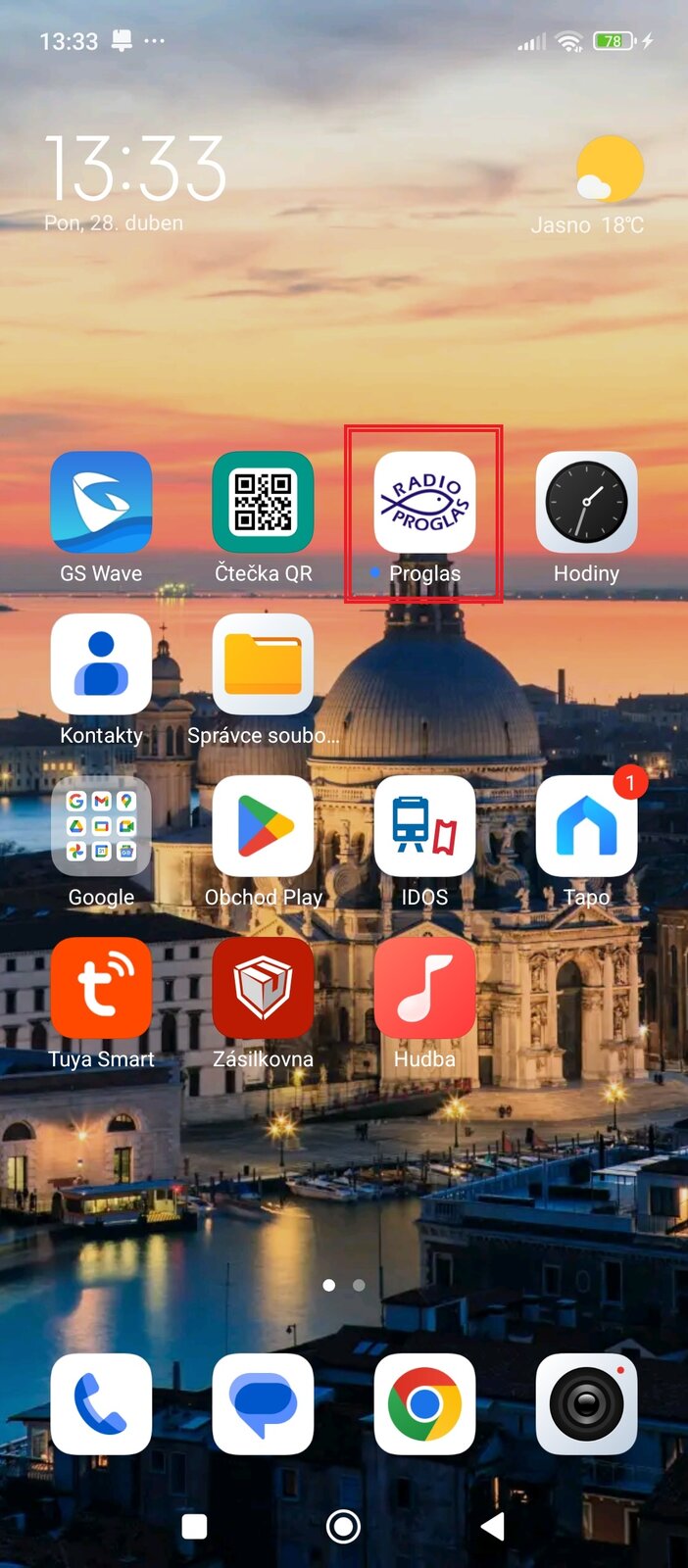Screen dimensions: 688x1568
Task: Open the phone dialer in the dock
Action: (x=101, y=1403)
